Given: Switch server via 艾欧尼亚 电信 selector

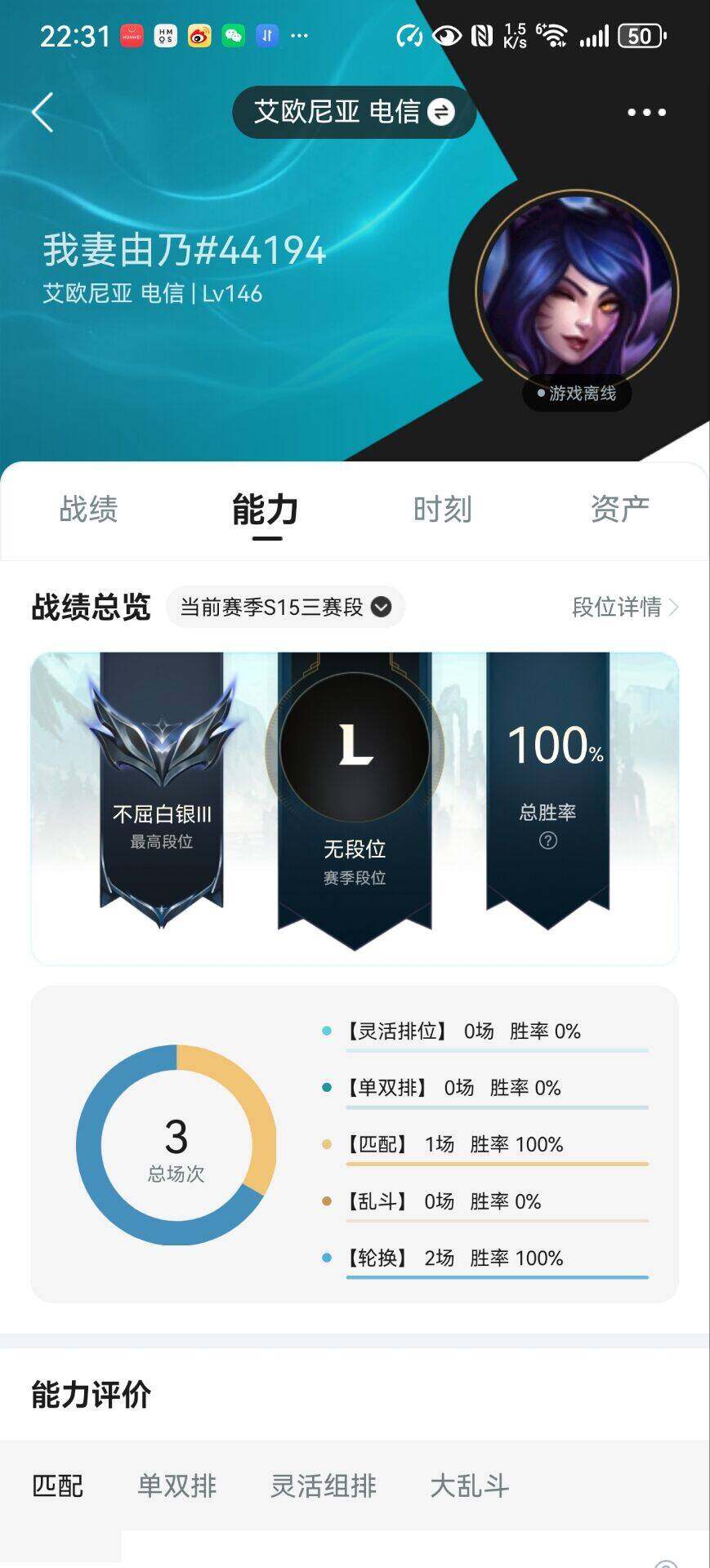Looking at the screenshot, I should 354,112.
